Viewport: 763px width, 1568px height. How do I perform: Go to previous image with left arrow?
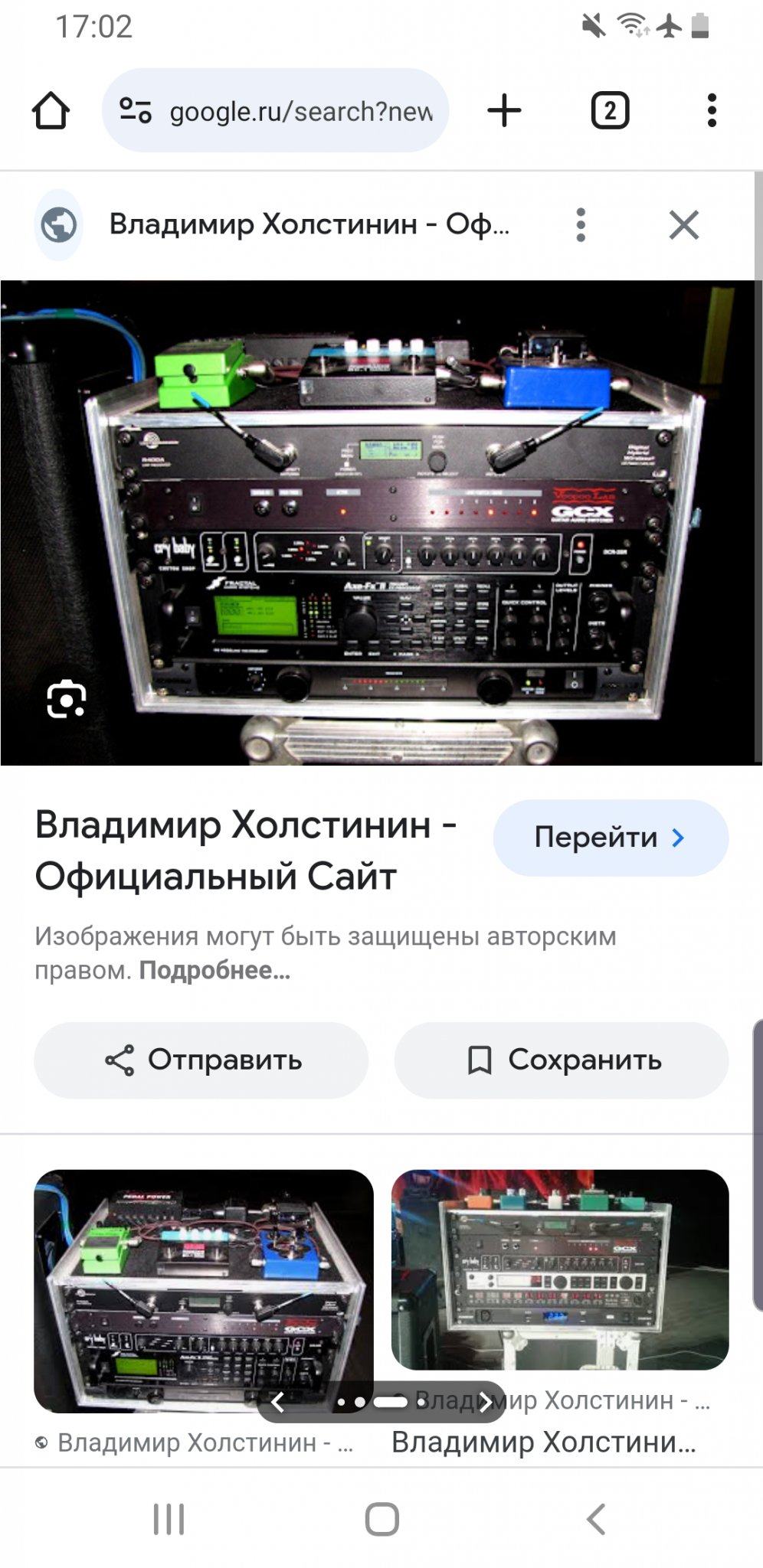(278, 1402)
